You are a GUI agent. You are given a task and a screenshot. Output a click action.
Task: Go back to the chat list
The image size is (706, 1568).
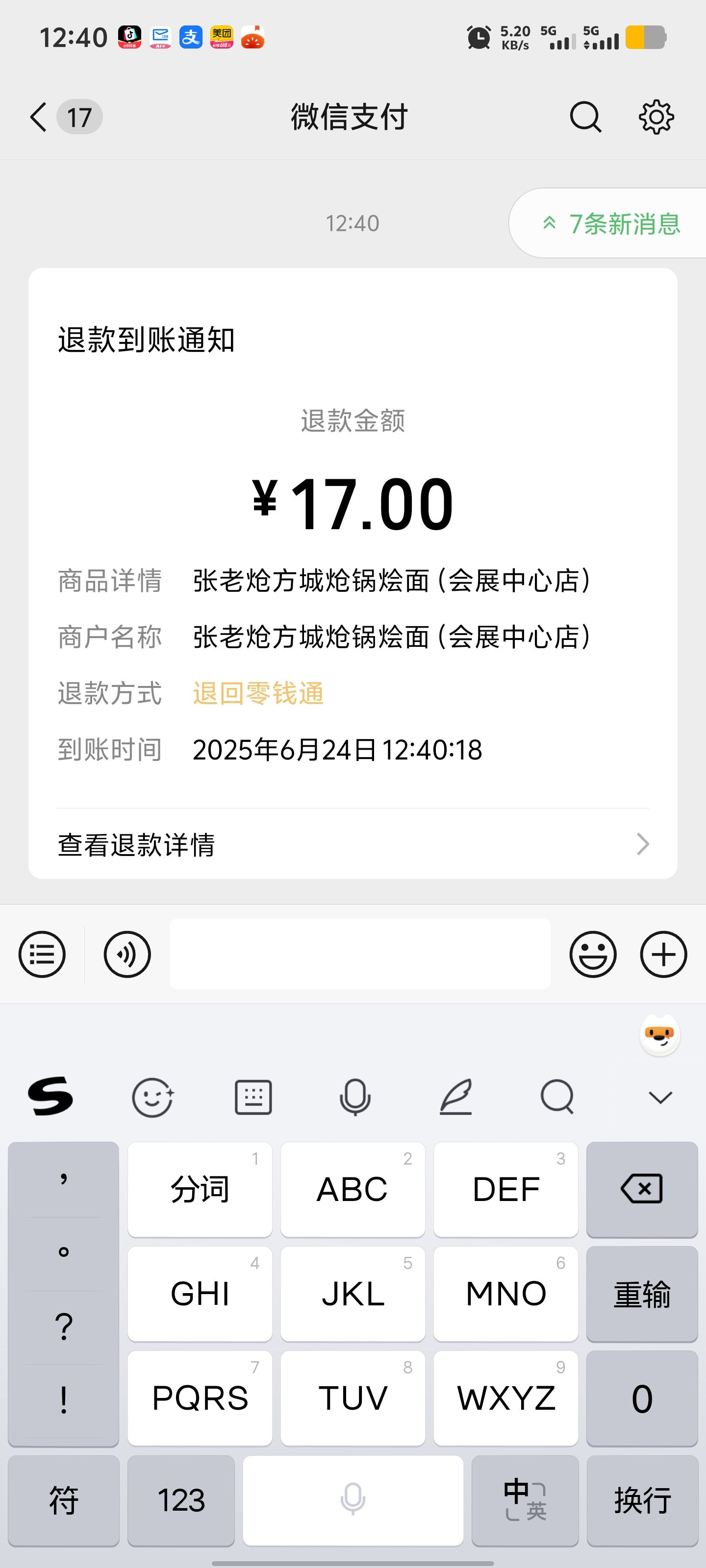38,117
